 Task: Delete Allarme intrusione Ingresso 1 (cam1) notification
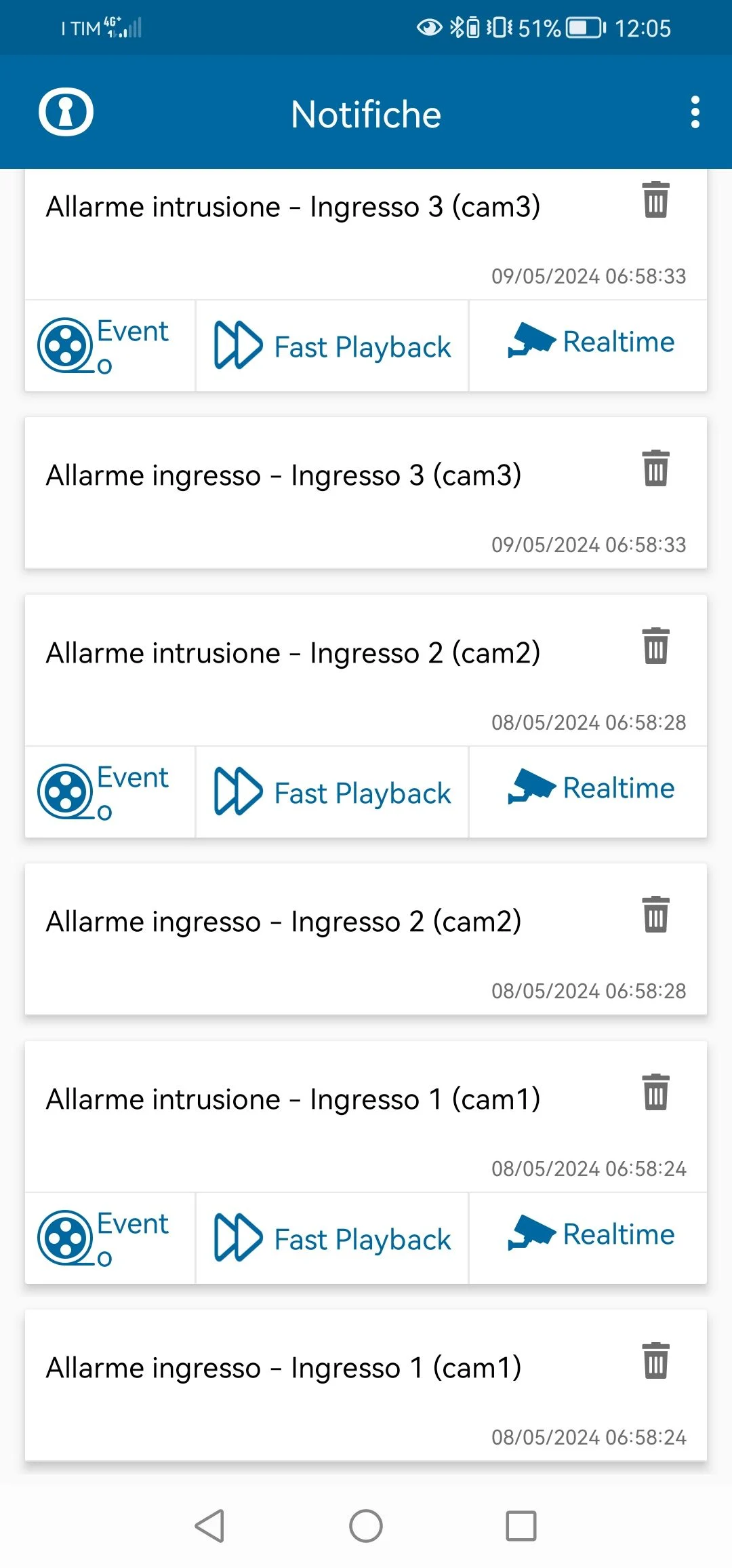[x=655, y=1093]
